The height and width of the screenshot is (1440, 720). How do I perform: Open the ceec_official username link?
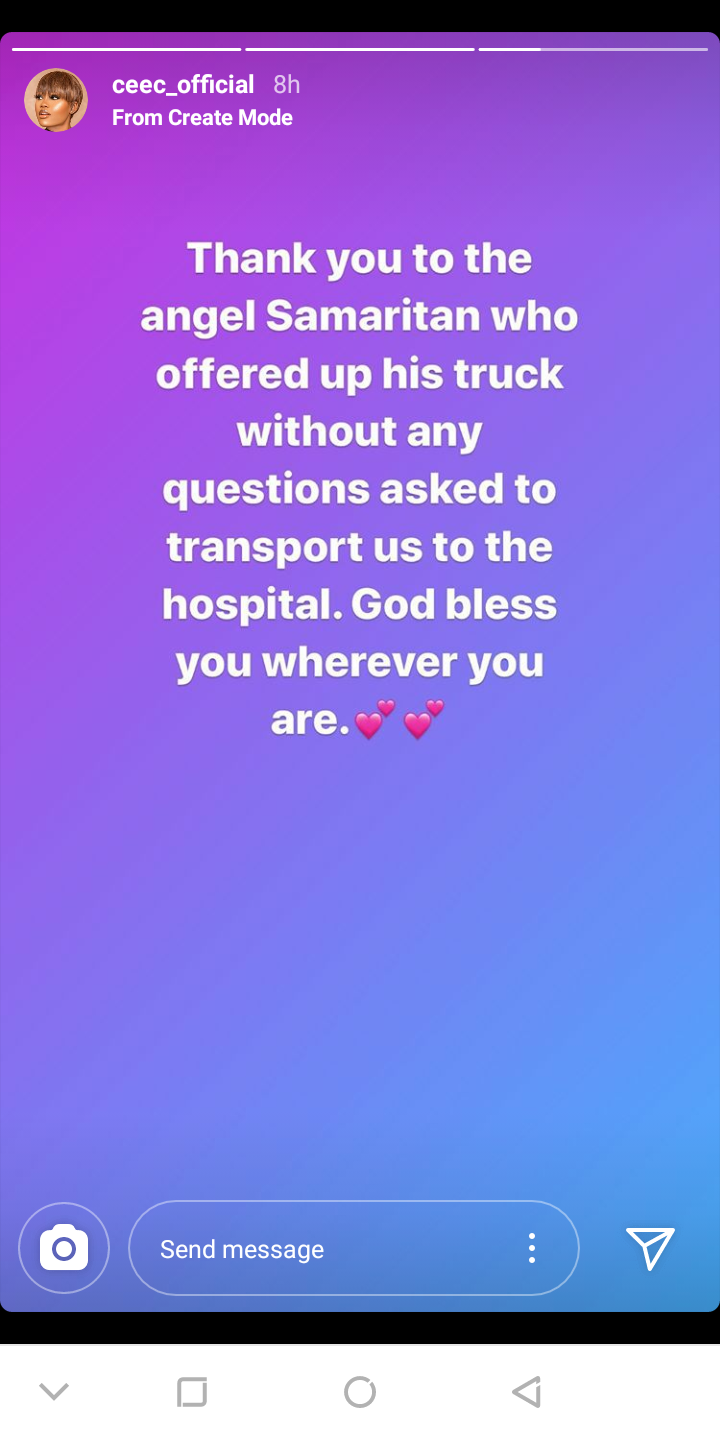[x=183, y=84]
